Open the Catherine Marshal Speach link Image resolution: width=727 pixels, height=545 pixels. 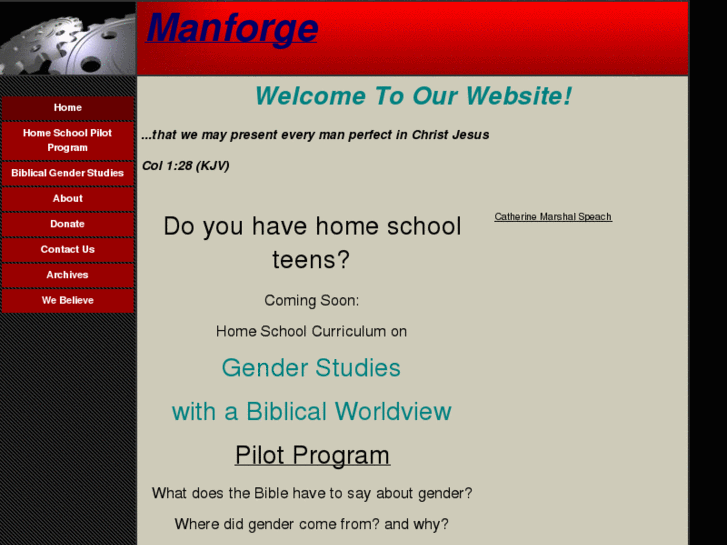(x=552, y=217)
